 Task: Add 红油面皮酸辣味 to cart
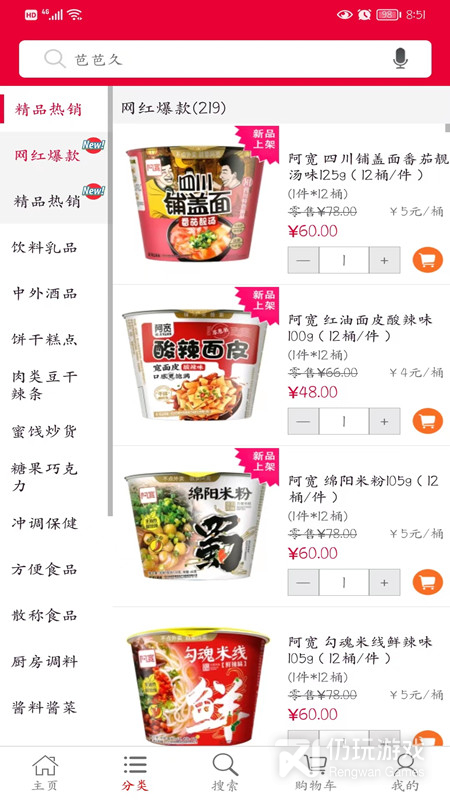point(428,421)
